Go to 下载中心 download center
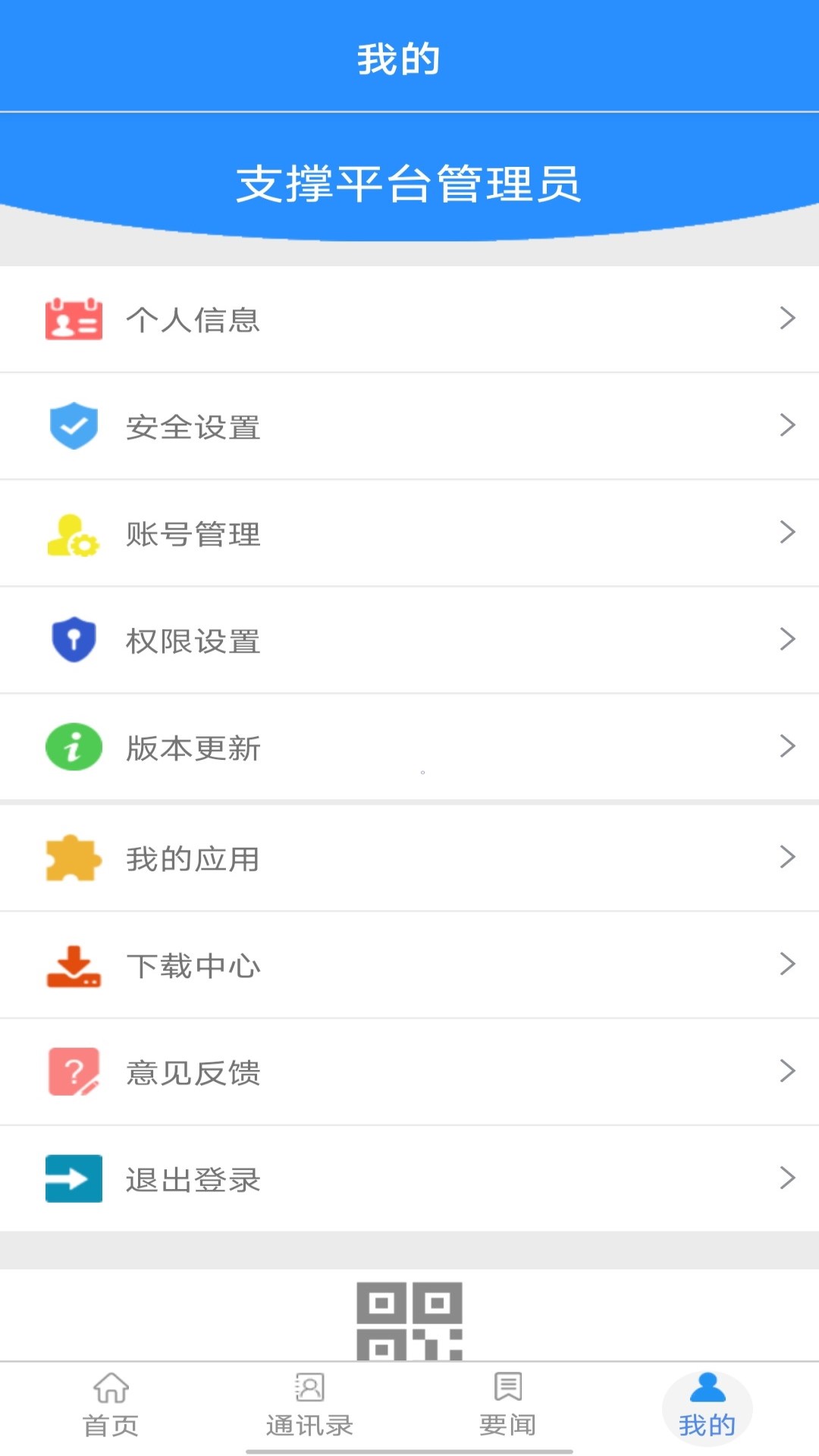 pos(409,965)
